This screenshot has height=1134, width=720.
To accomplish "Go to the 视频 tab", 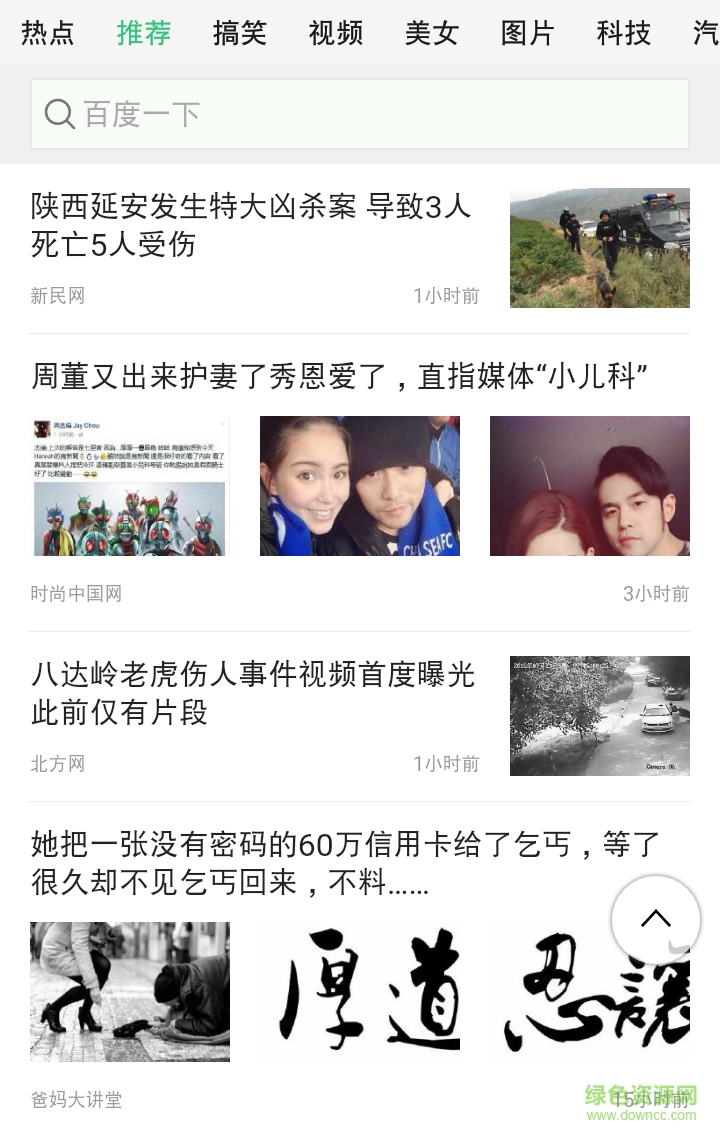I will pyautogui.click(x=336, y=33).
